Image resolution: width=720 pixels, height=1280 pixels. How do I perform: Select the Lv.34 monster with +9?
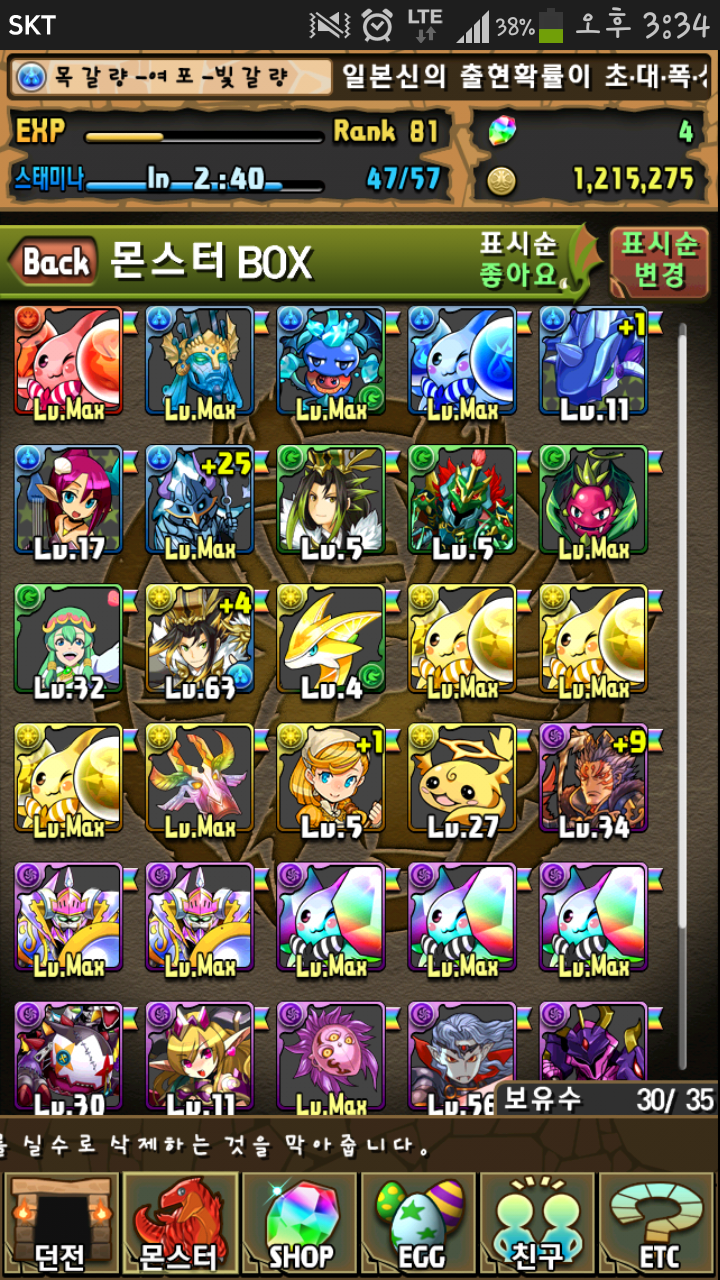point(593,778)
